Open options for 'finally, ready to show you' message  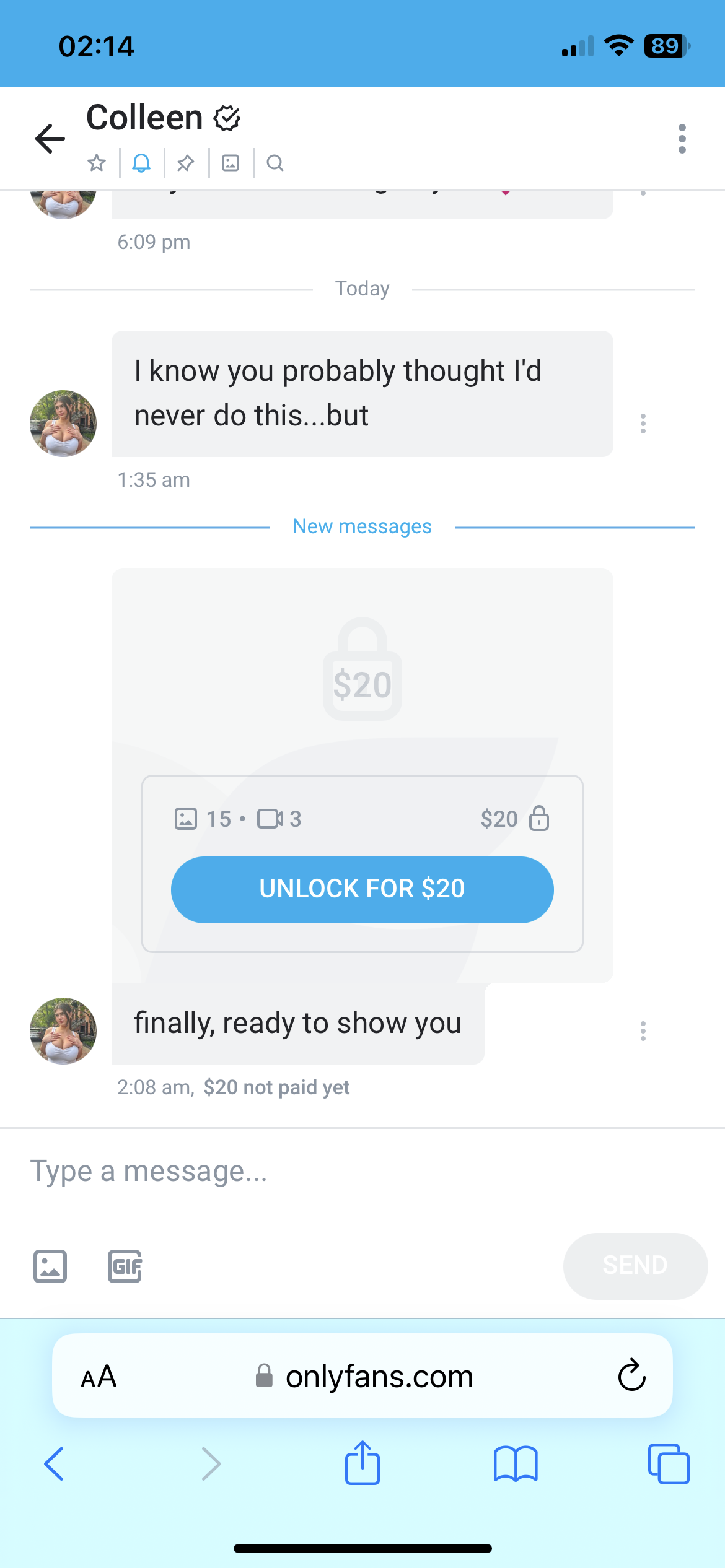[643, 1031]
